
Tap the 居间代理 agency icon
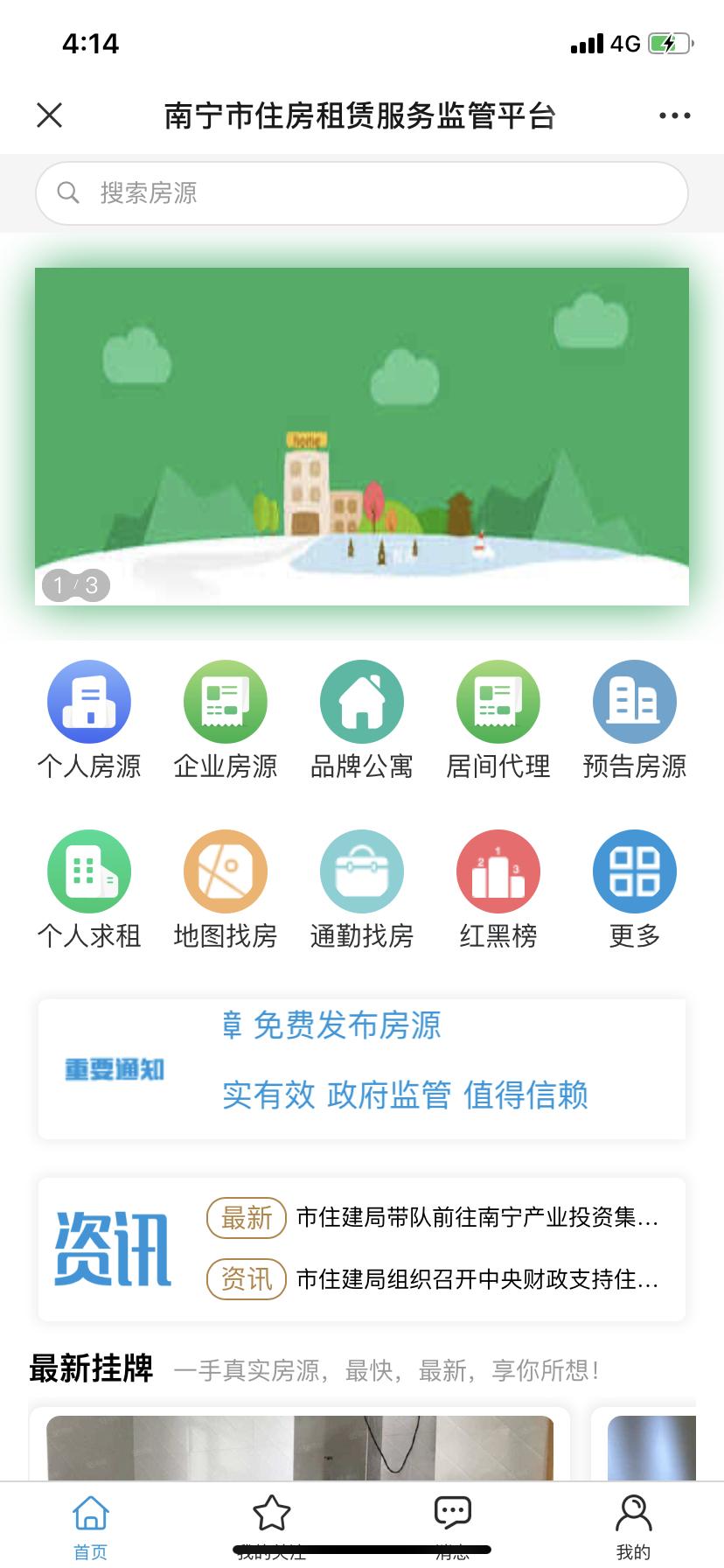(x=498, y=717)
